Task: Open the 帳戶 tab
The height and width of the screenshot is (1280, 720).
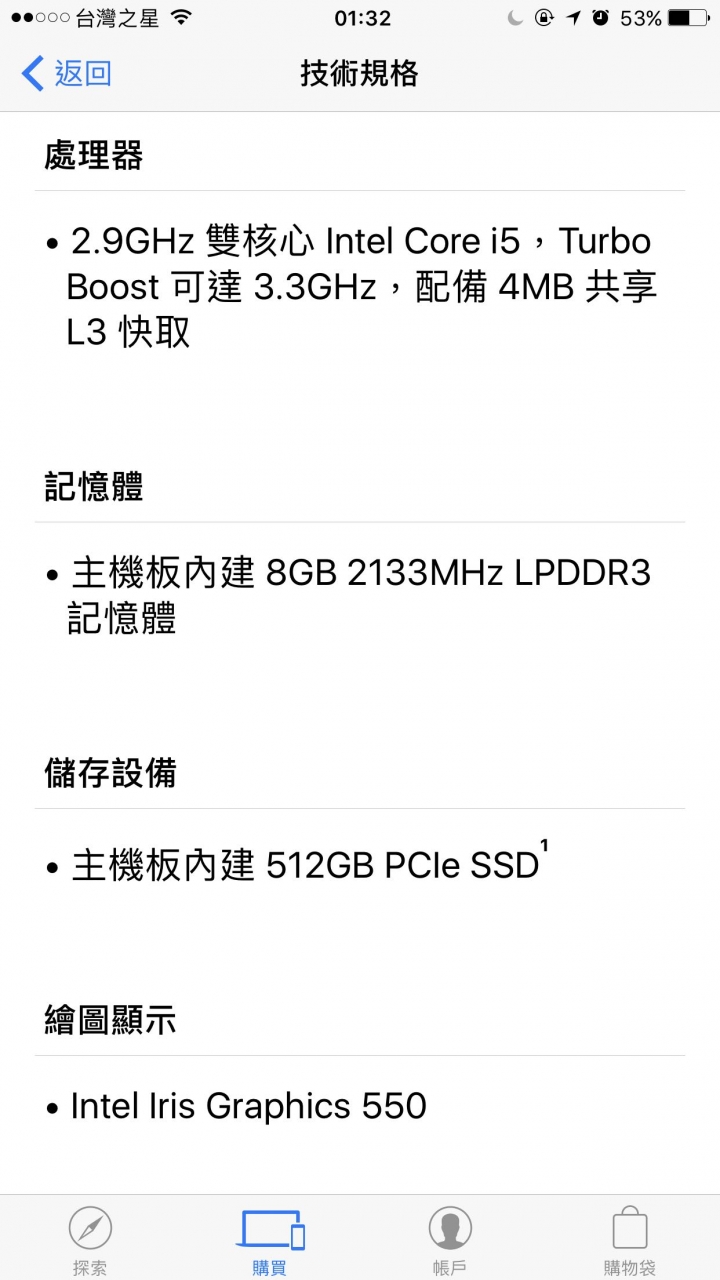Action: (450, 1240)
